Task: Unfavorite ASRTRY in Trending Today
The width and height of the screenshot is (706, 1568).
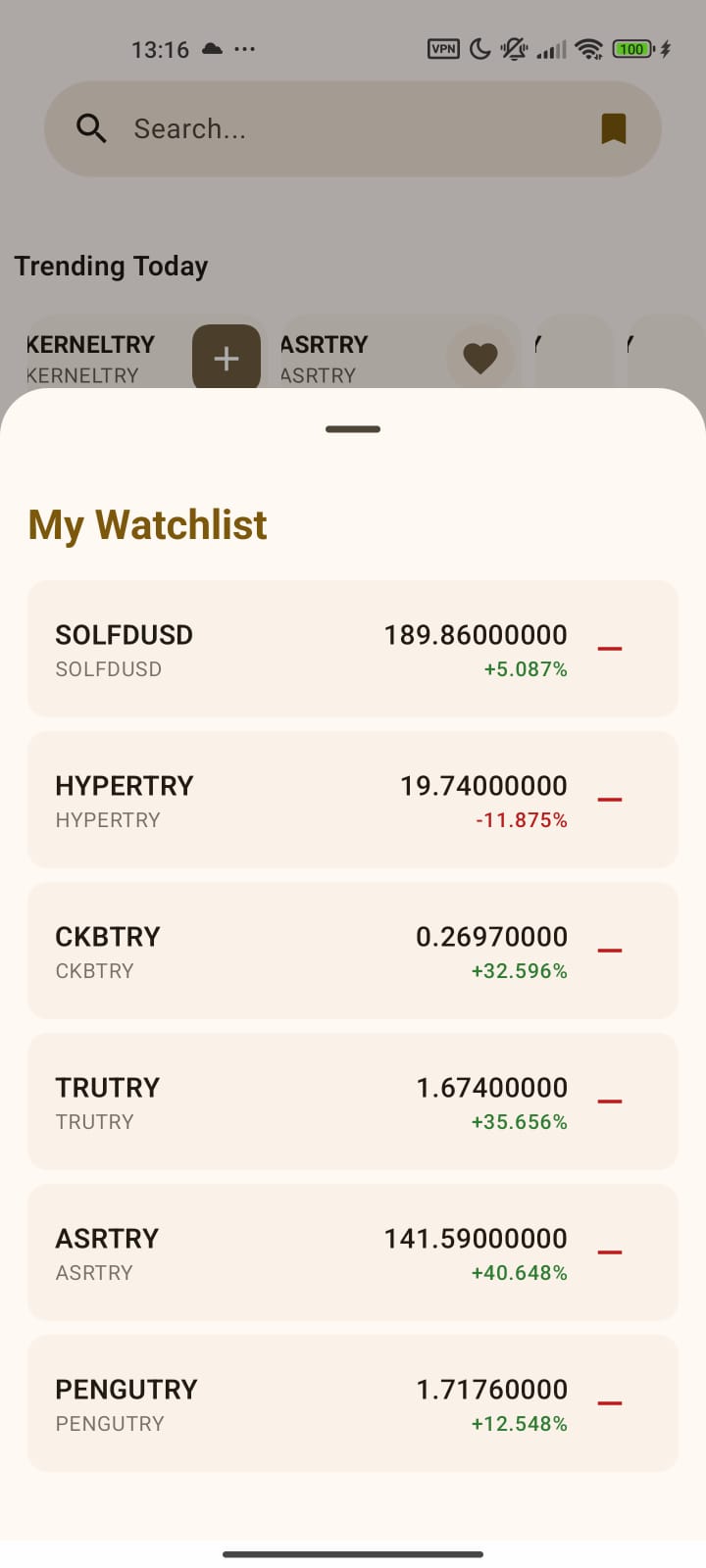Action: (x=481, y=358)
